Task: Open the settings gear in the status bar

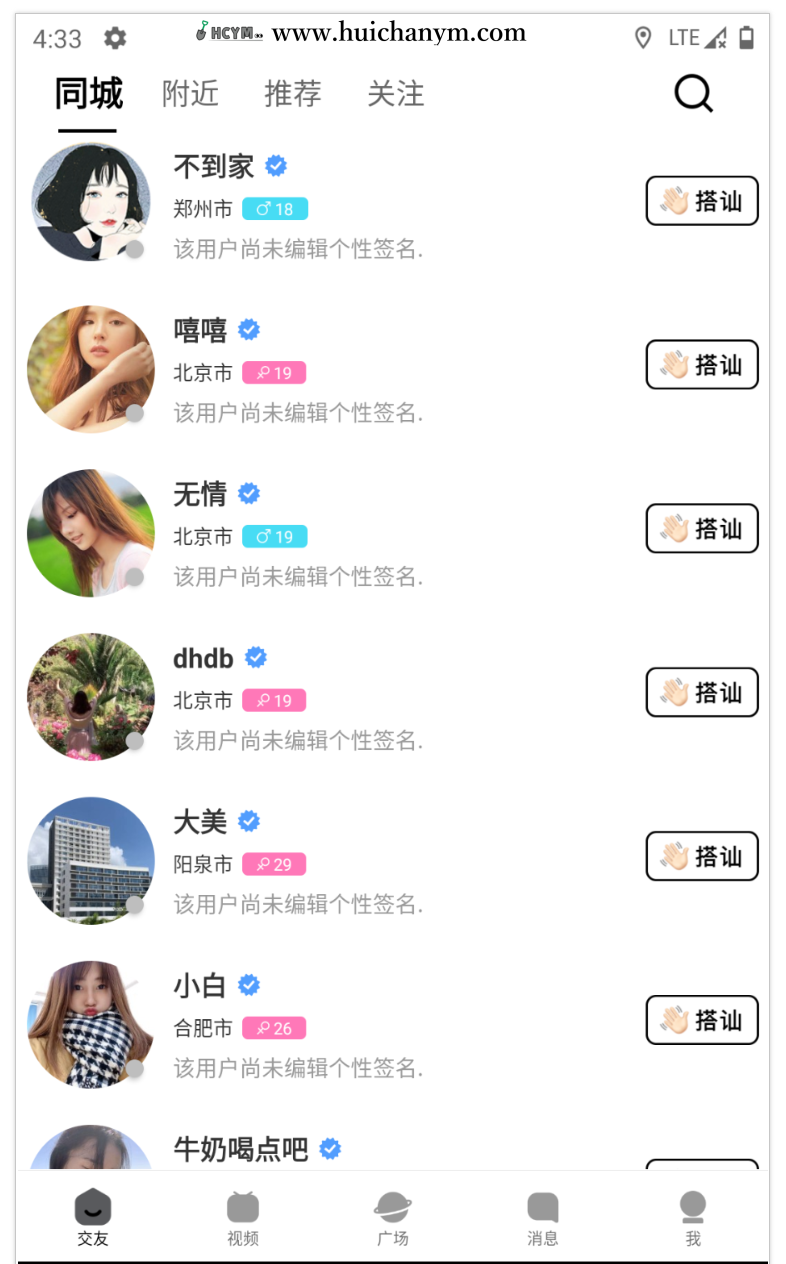Action: 114,38
